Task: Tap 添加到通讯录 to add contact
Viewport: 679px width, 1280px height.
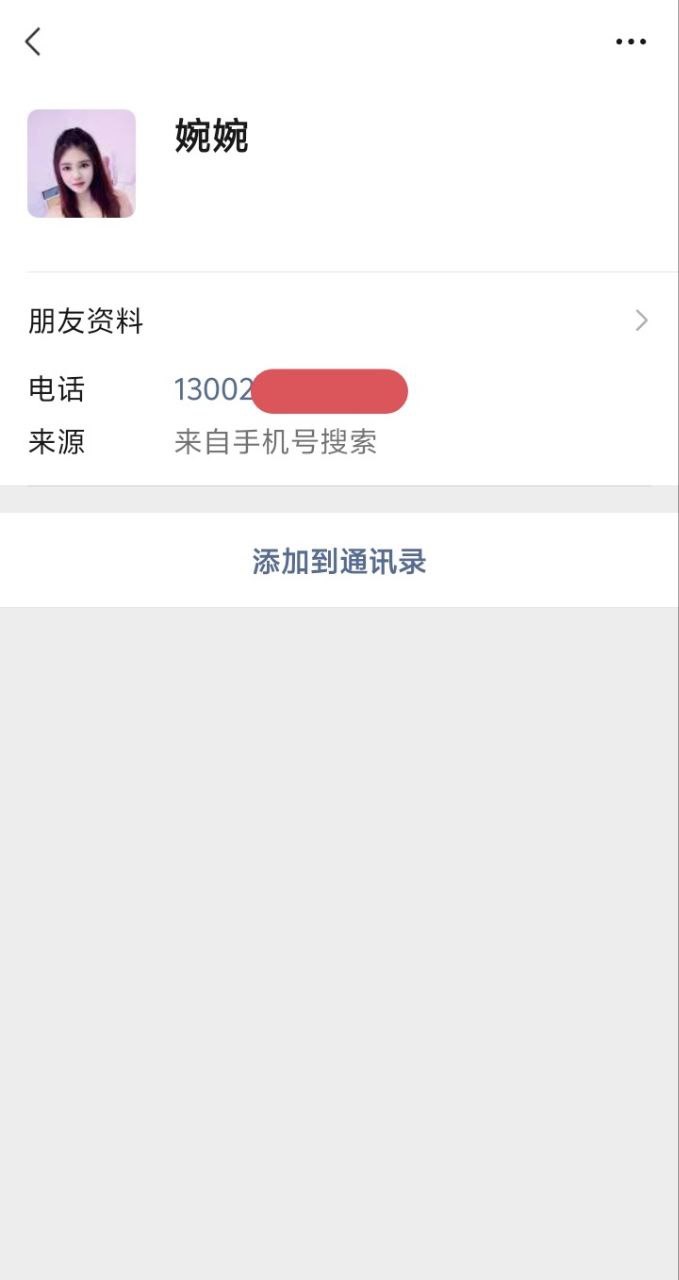Action: 339,561
